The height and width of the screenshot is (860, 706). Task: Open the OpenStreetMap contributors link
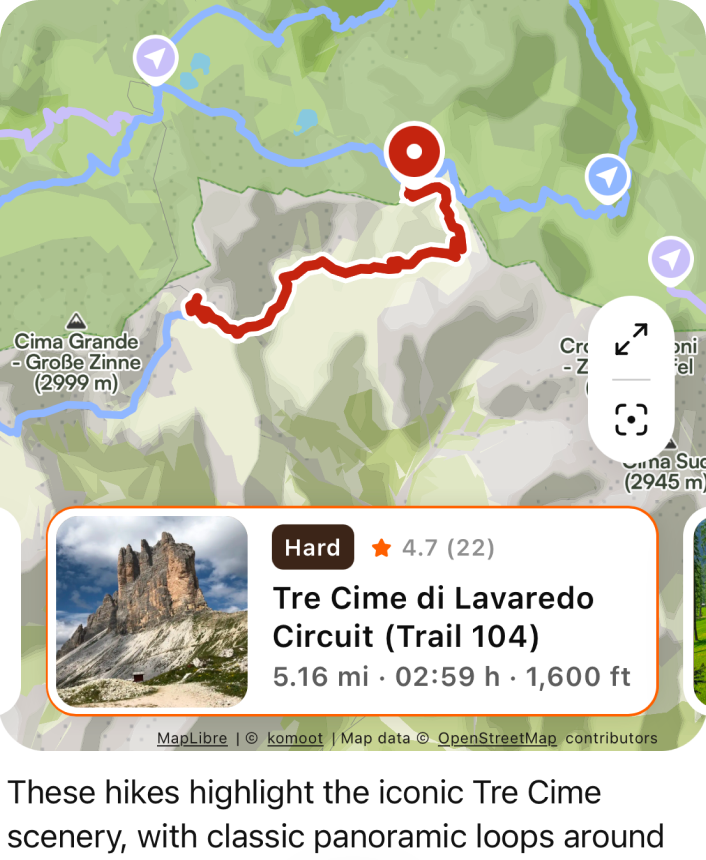pyautogui.click(x=497, y=739)
